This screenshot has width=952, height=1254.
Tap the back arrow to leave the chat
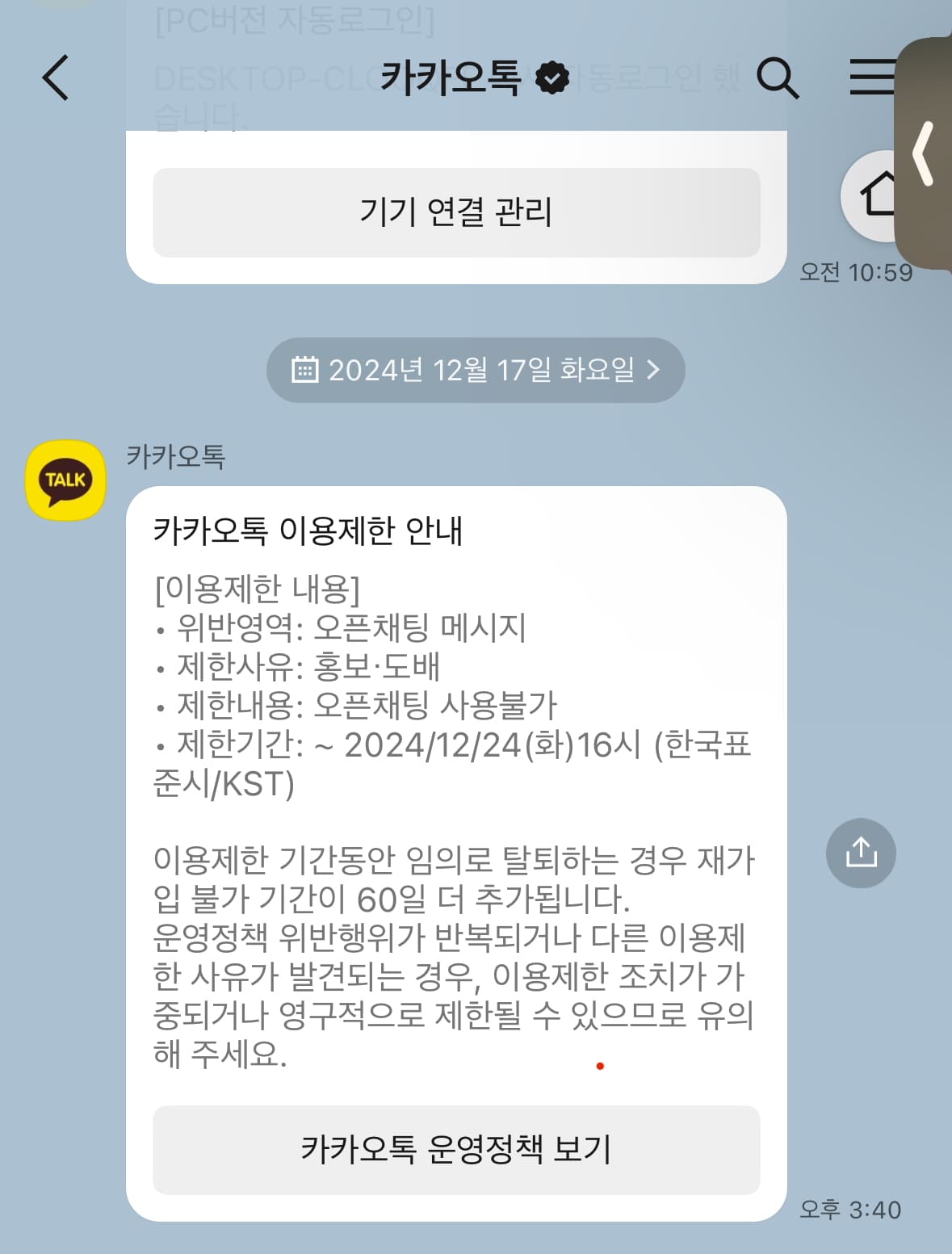point(54,78)
